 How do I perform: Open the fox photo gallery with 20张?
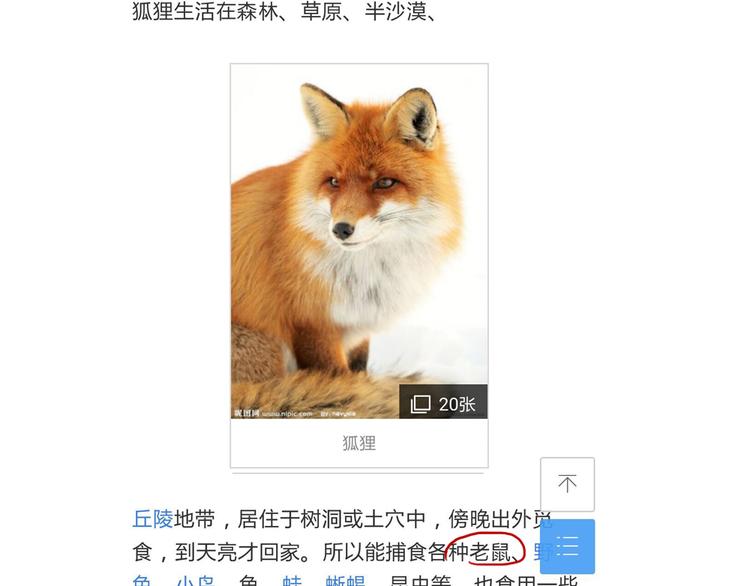point(443,403)
